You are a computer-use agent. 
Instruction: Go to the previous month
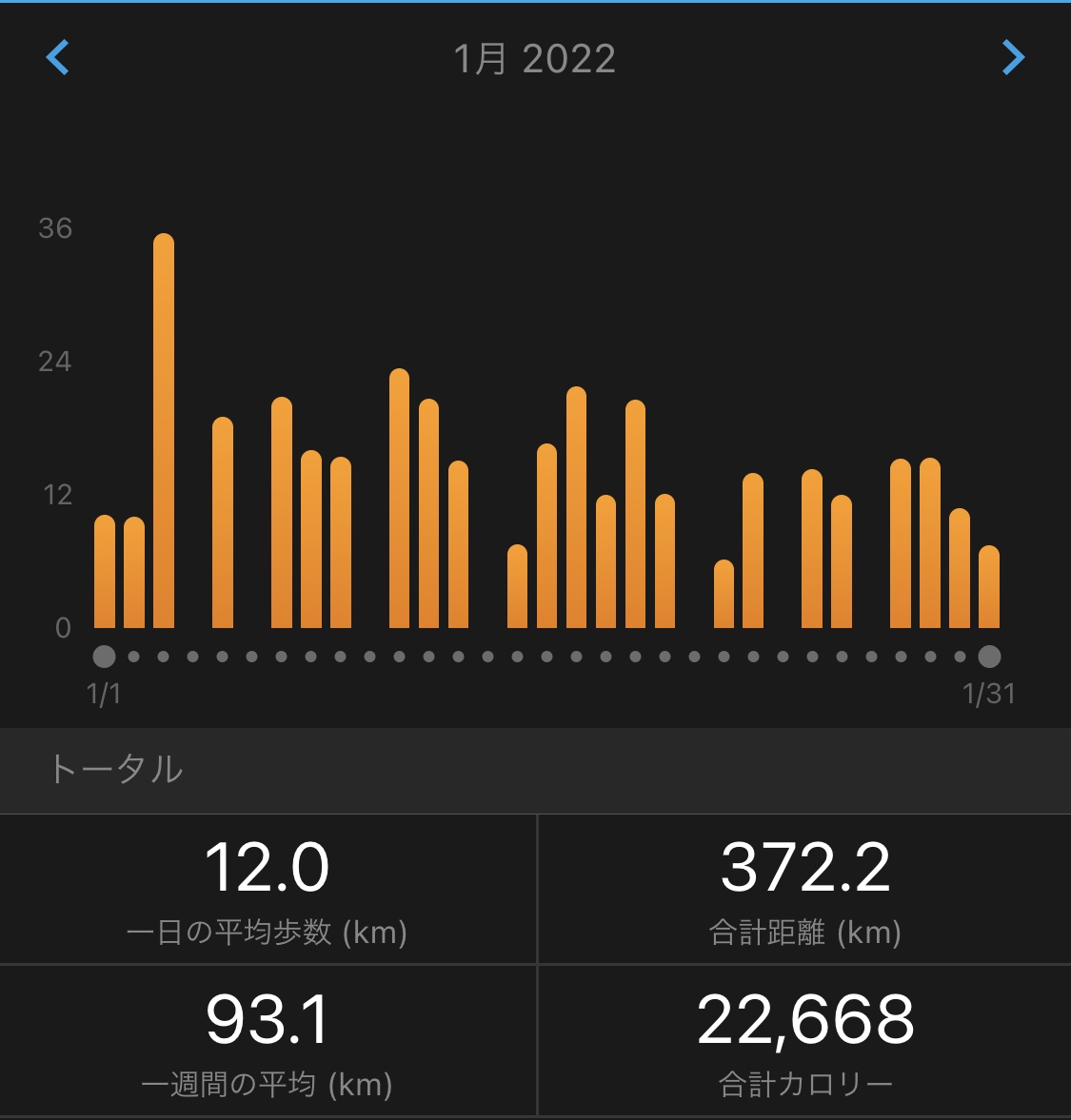(x=58, y=58)
